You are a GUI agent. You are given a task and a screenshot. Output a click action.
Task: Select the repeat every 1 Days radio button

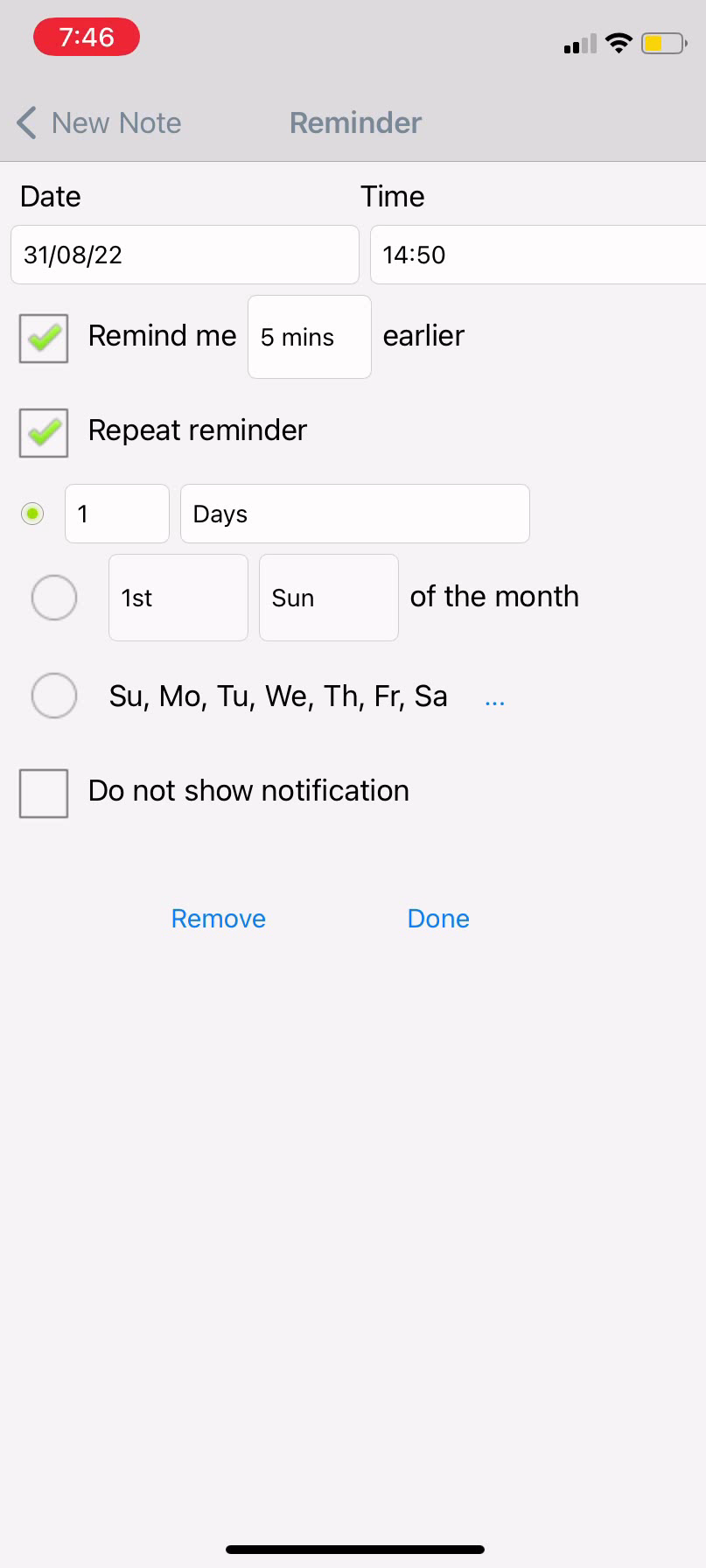pyautogui.click(x=32, y=514)
